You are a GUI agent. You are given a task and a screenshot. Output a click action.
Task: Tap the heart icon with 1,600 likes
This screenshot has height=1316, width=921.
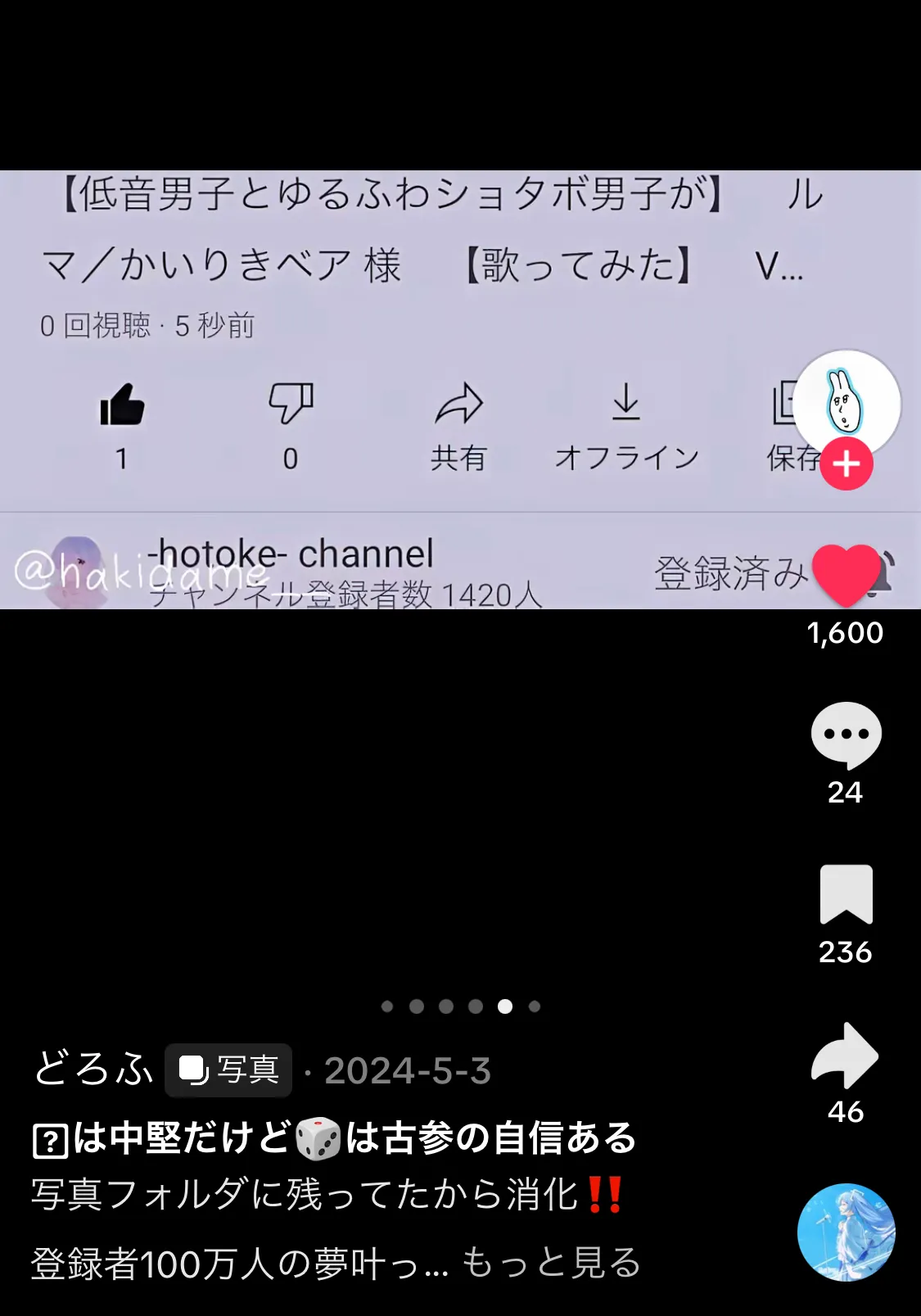(x=846, y=575)
